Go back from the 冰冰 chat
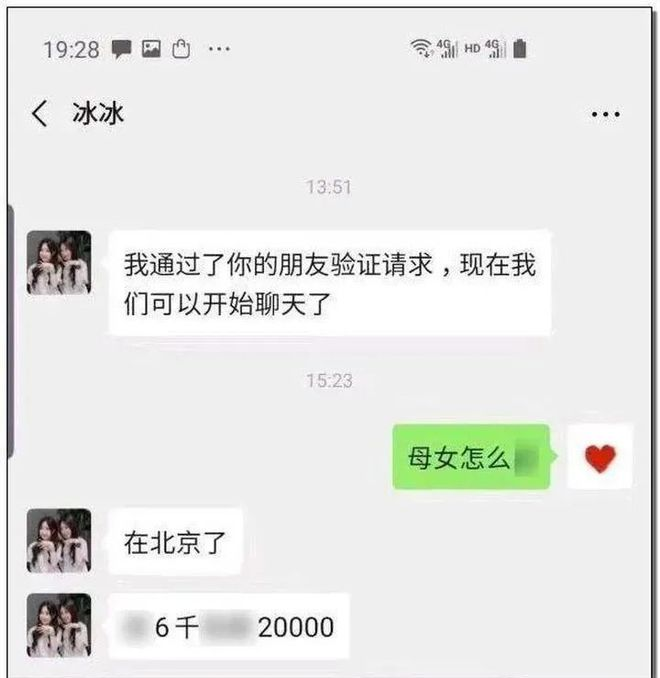The image size is (660, 678). point(40,114)
